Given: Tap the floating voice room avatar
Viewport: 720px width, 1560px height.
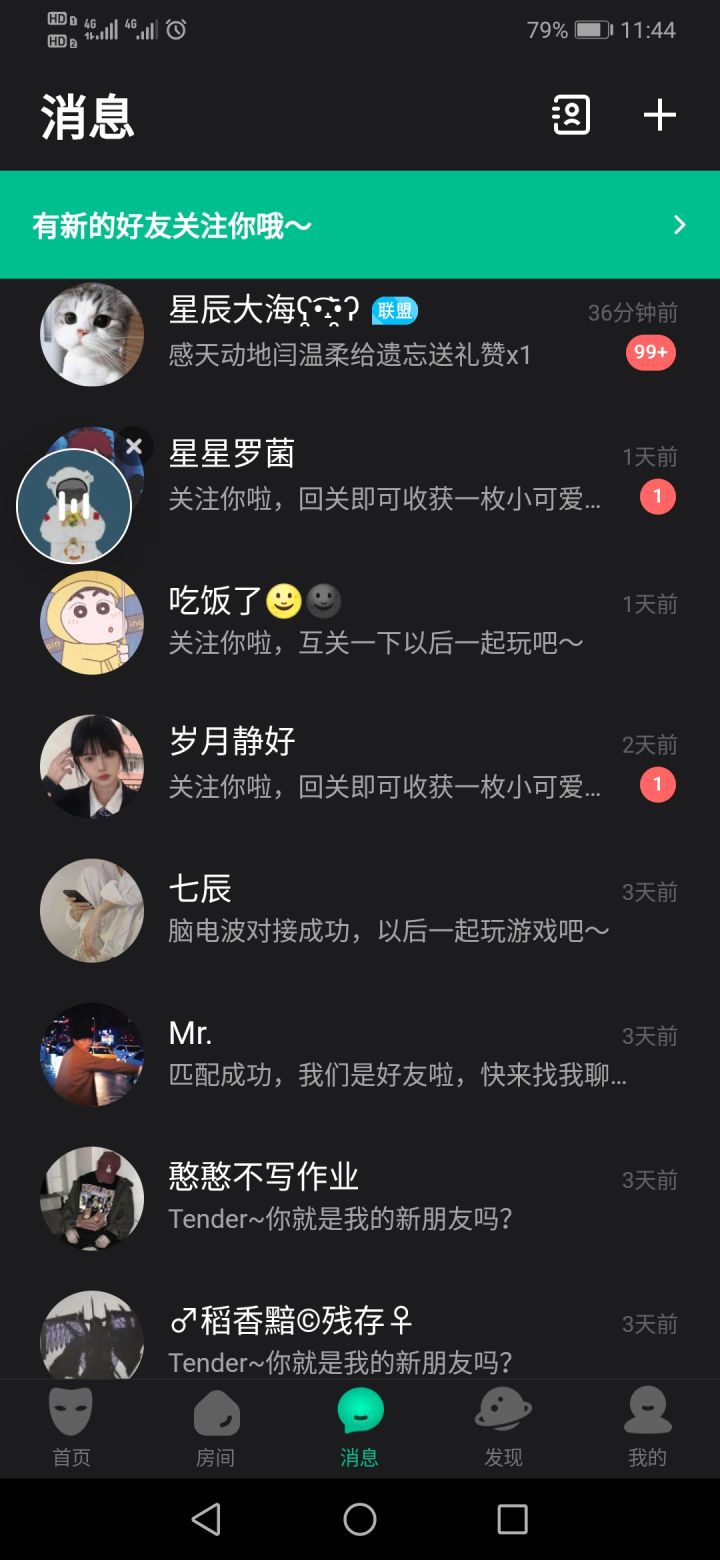Looking at the screenshot, I should [x=74, y=507].
